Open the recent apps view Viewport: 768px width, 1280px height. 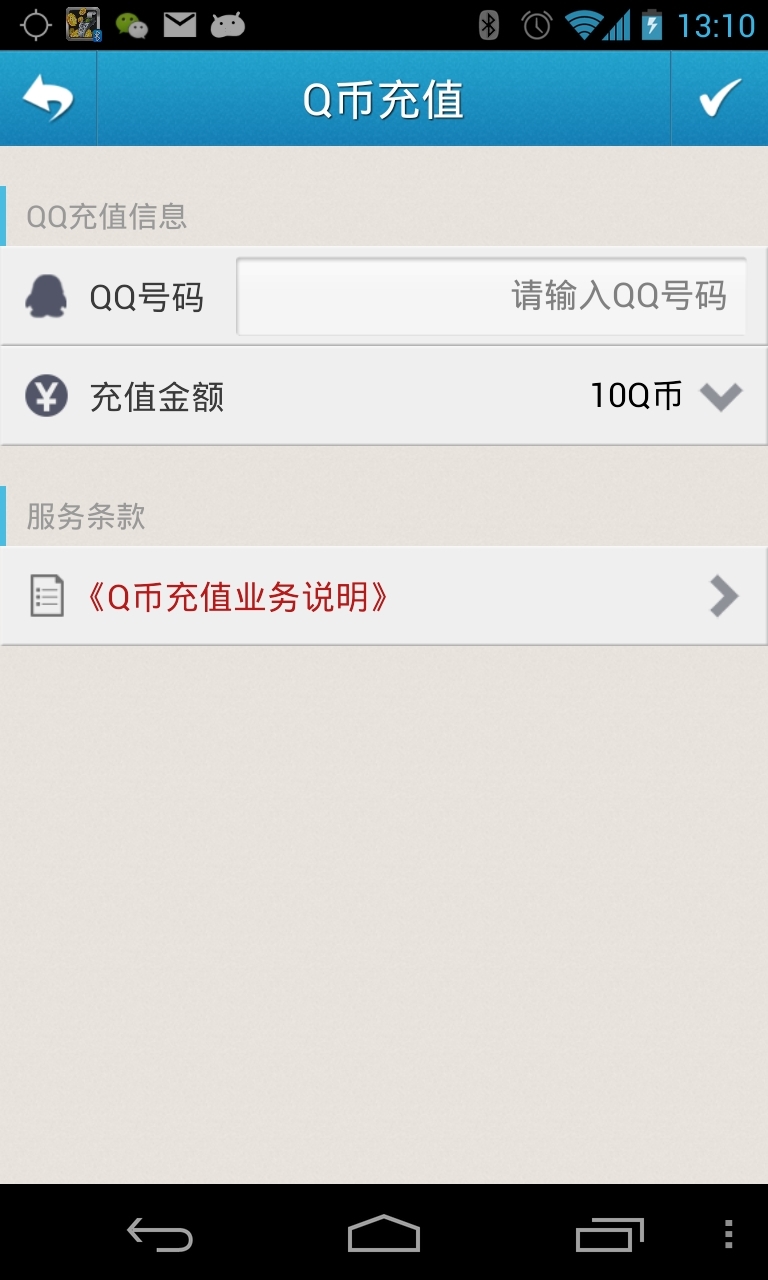(609, 1235)
